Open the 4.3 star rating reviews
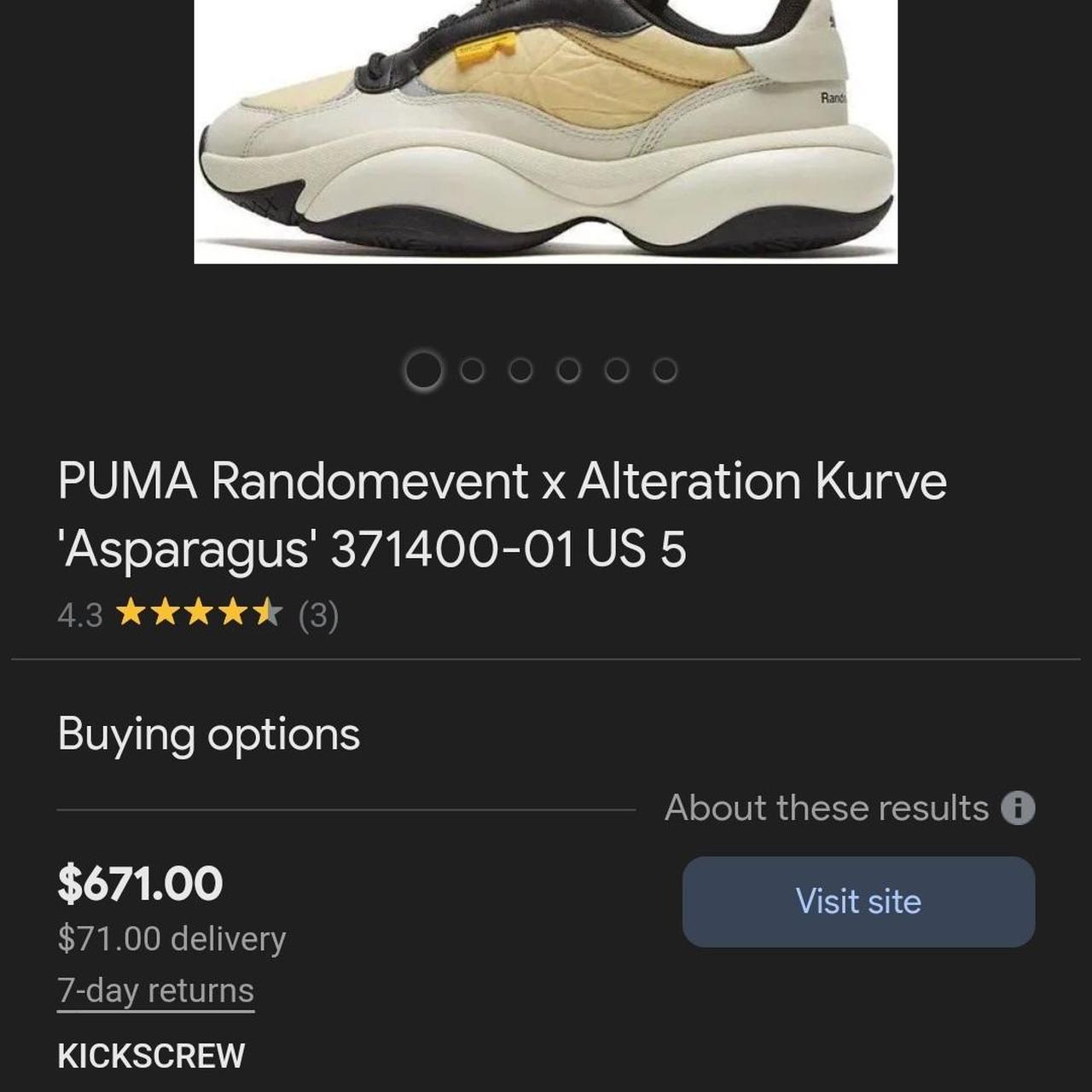 (x=198, y=613)
